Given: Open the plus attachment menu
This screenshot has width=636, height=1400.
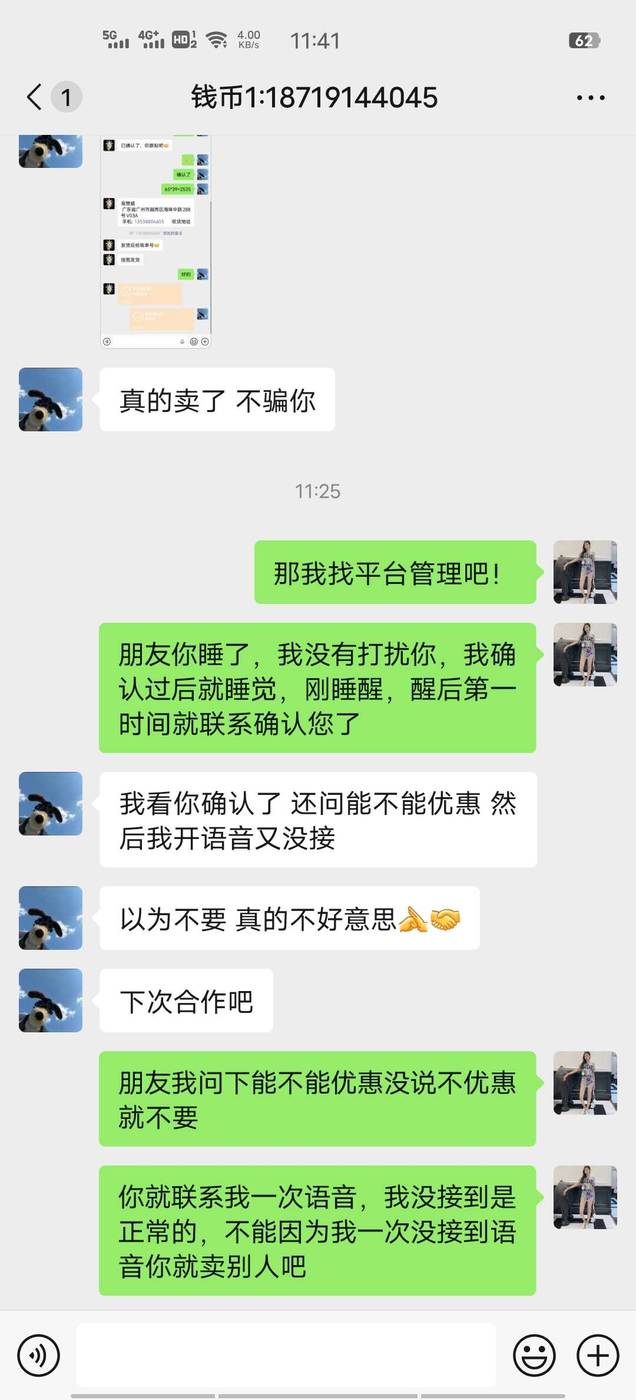Looking at the screenshot, I should point(598,1356).
